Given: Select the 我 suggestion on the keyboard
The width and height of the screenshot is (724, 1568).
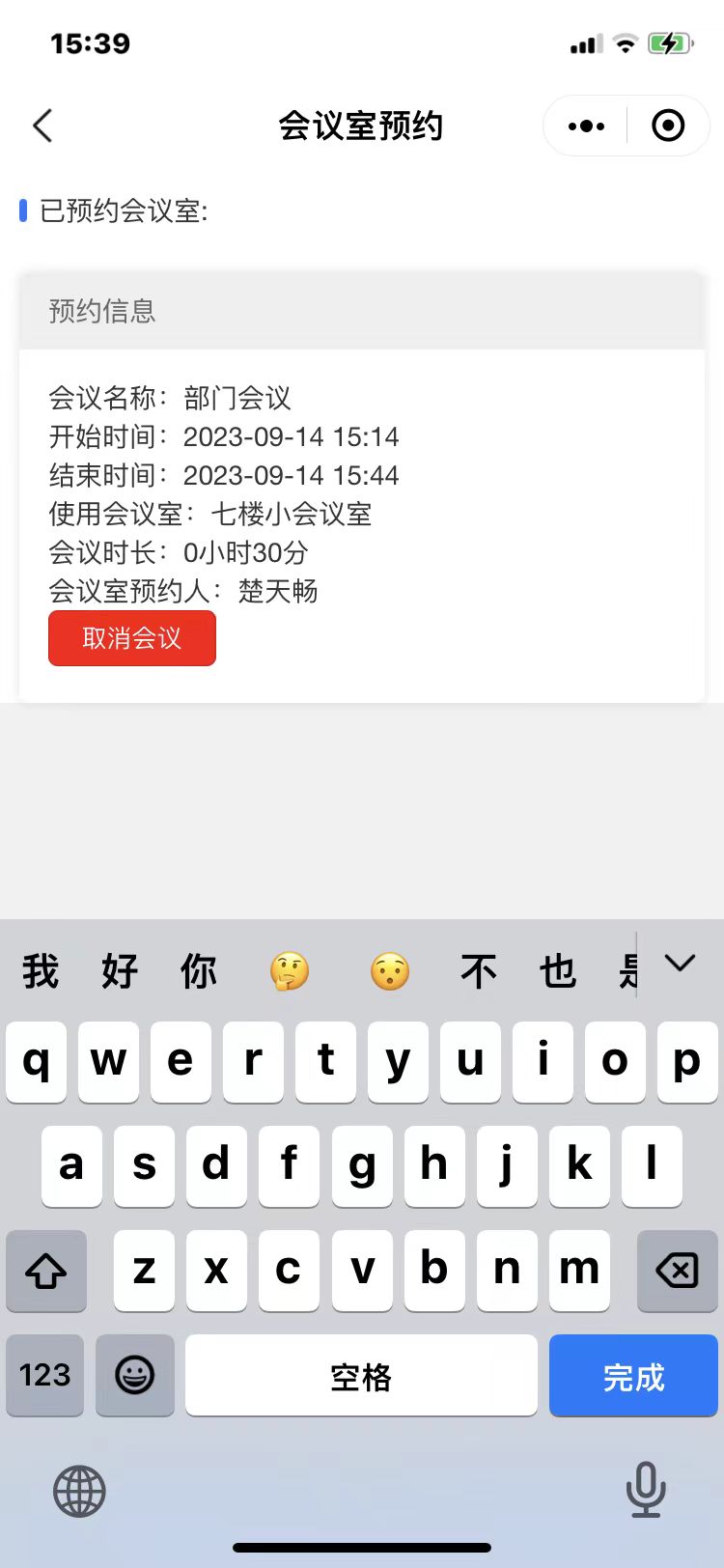Looking at the screenshot, I should pyautogui.click(x=41, y=971).
